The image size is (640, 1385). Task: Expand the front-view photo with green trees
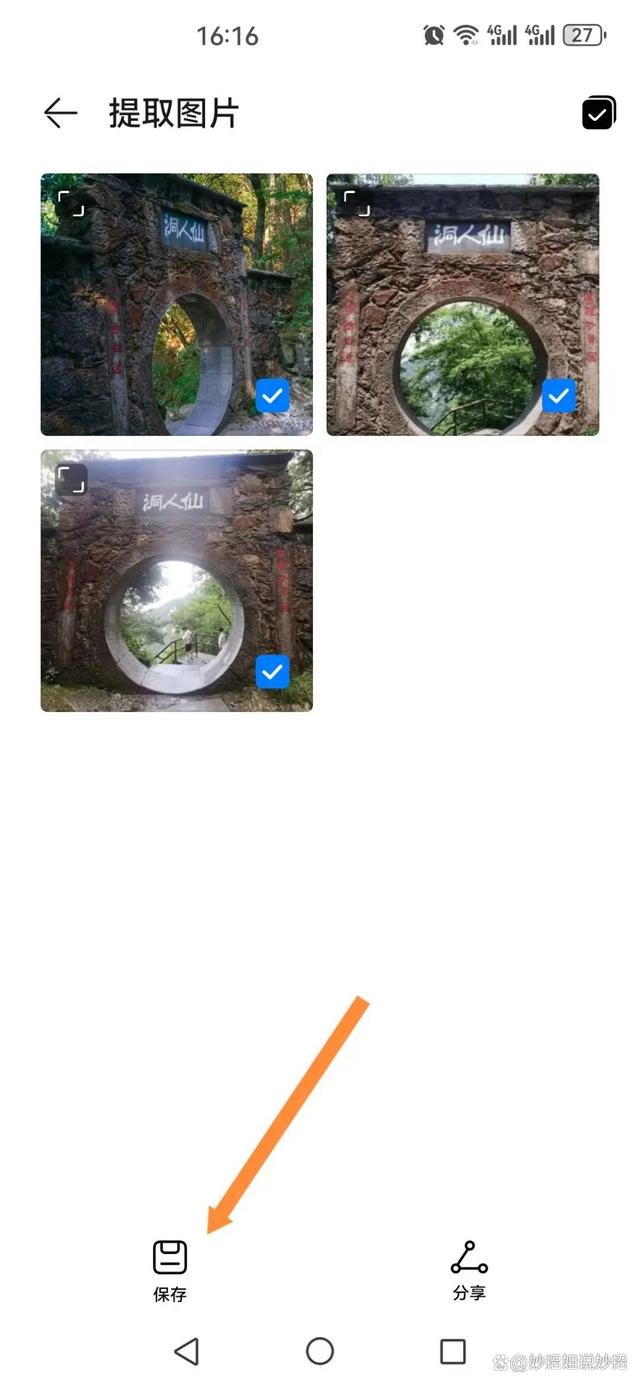[357, 204]
